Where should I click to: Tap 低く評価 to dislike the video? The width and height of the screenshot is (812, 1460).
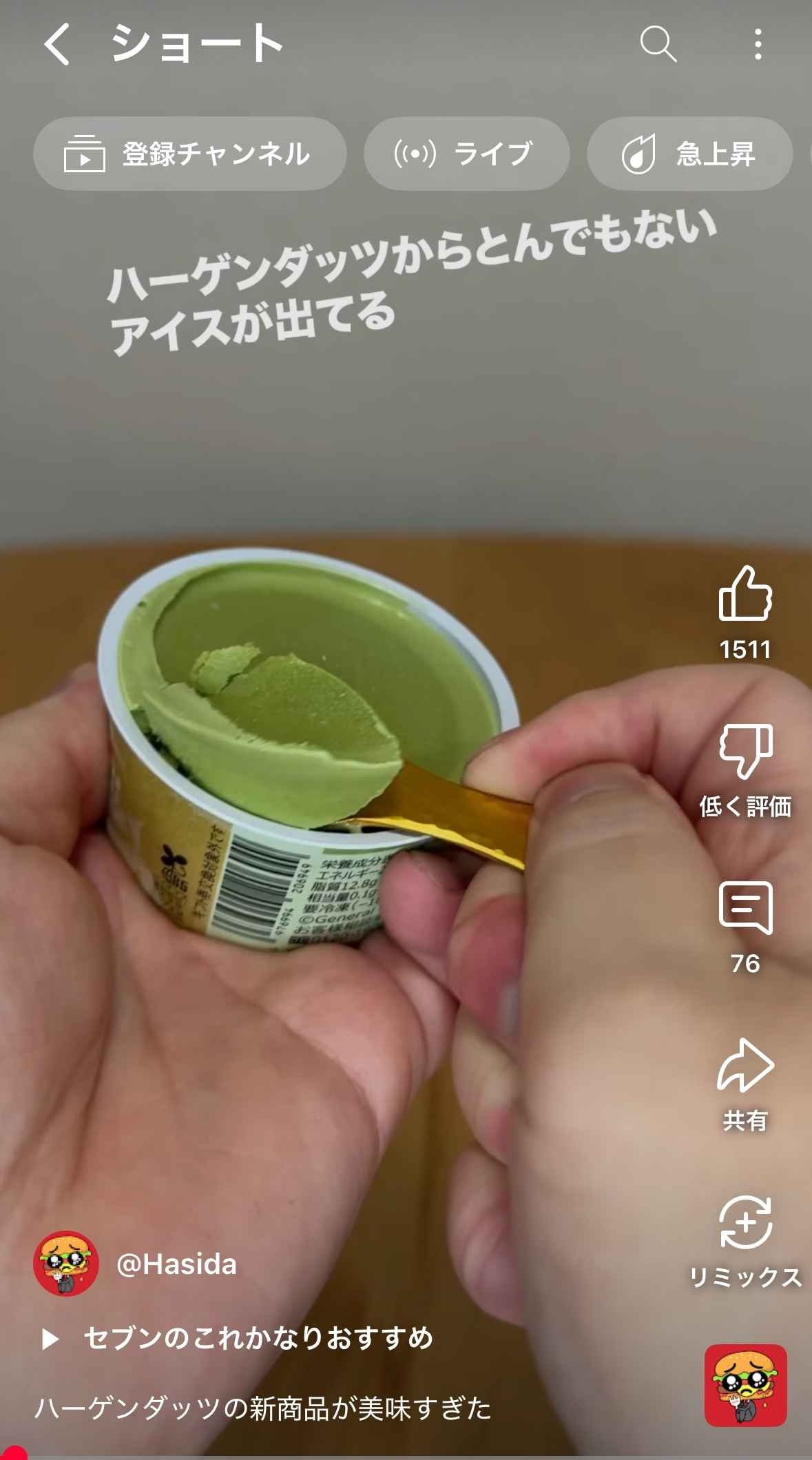[745, 752]
